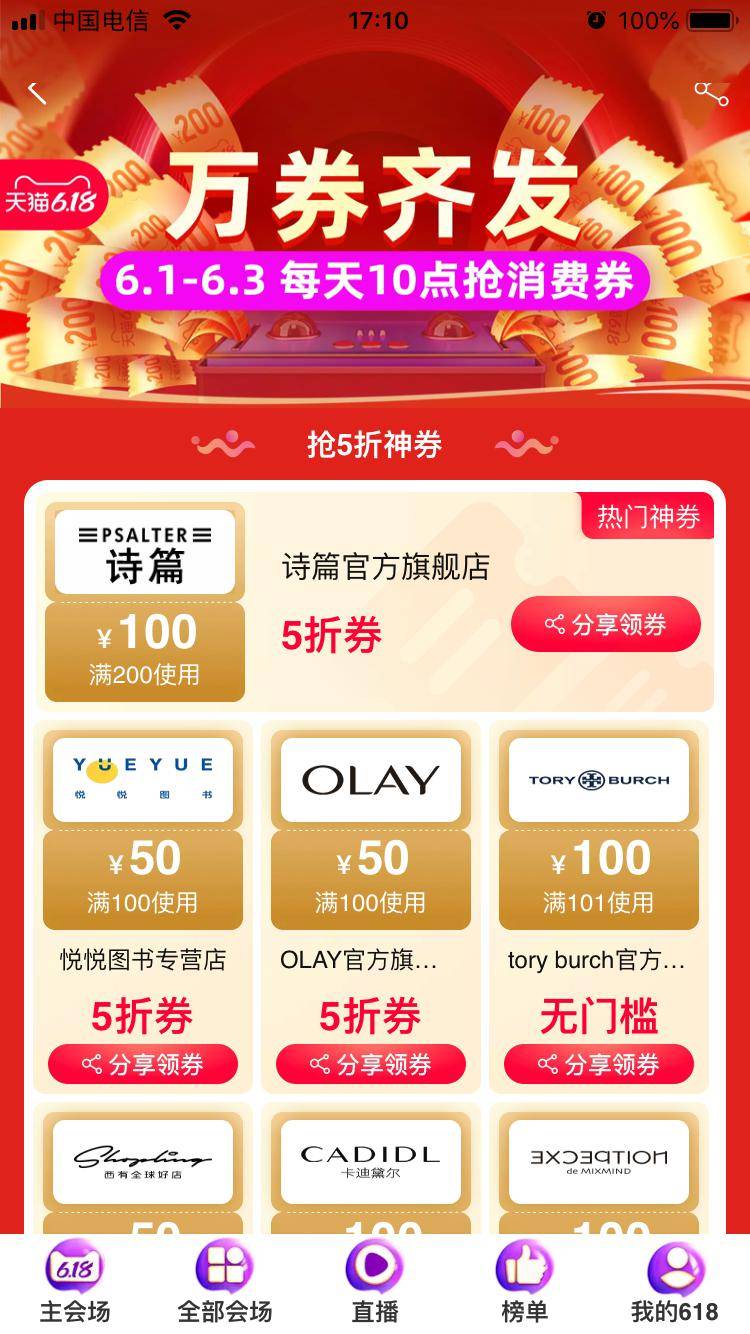Switch to the 榜单 tab
This screenshot has width=750, height=1334.
525,1284
